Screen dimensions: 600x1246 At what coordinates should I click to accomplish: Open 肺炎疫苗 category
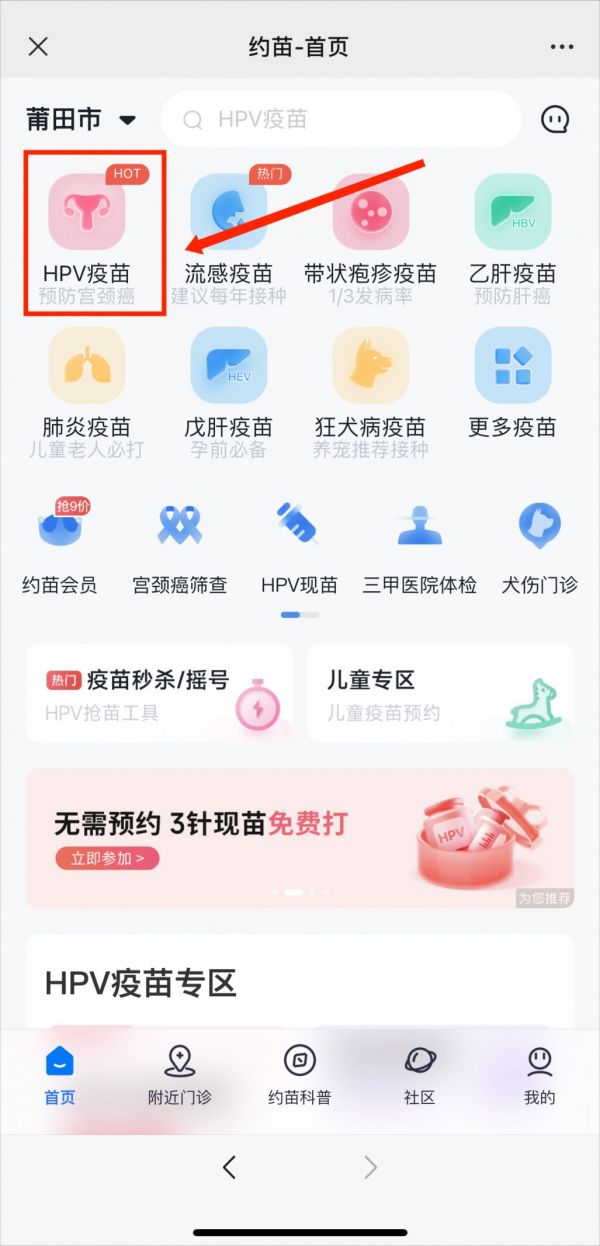(x=87, y=390)
